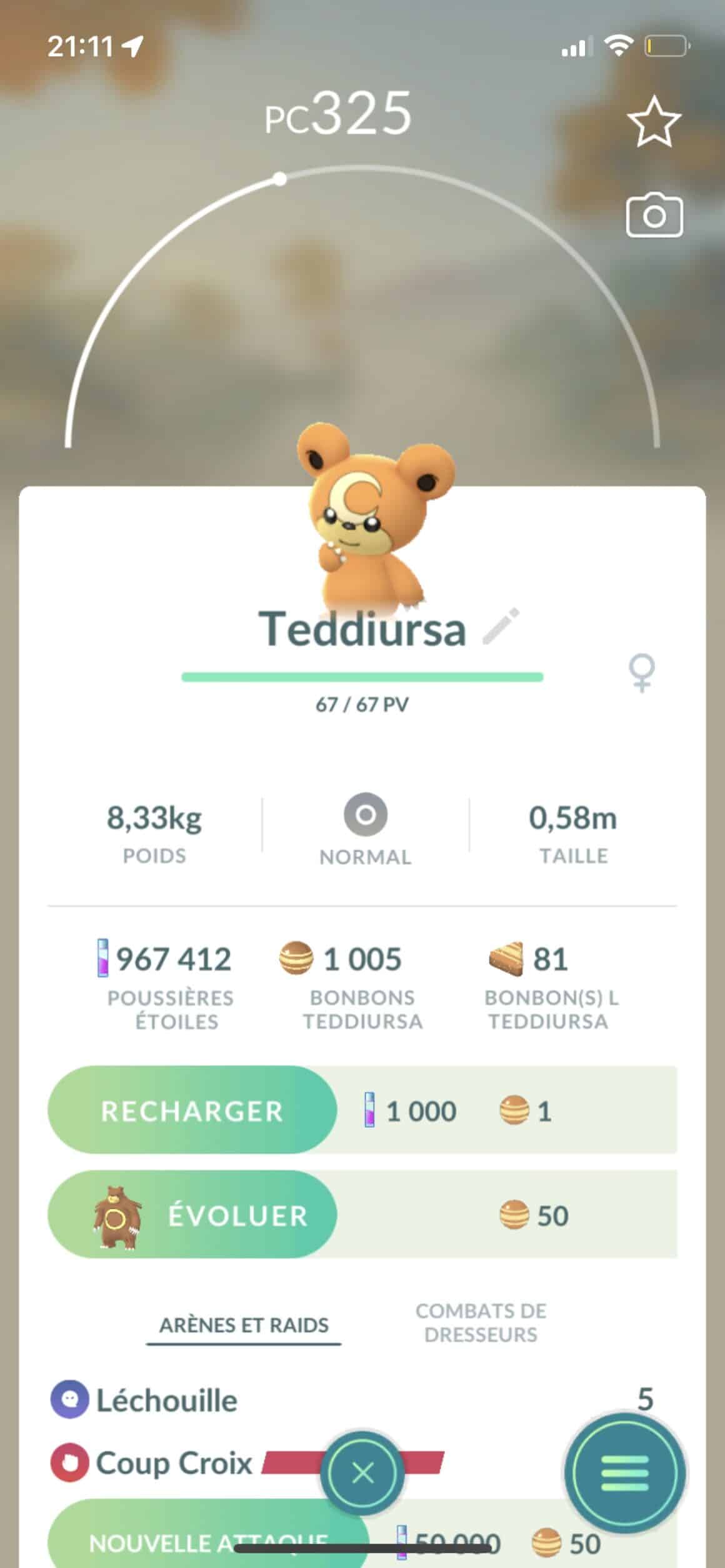Switch to the Combats de Dresseurs tab
Screen dimensions: 725x1568
(x=481, y=1322)
